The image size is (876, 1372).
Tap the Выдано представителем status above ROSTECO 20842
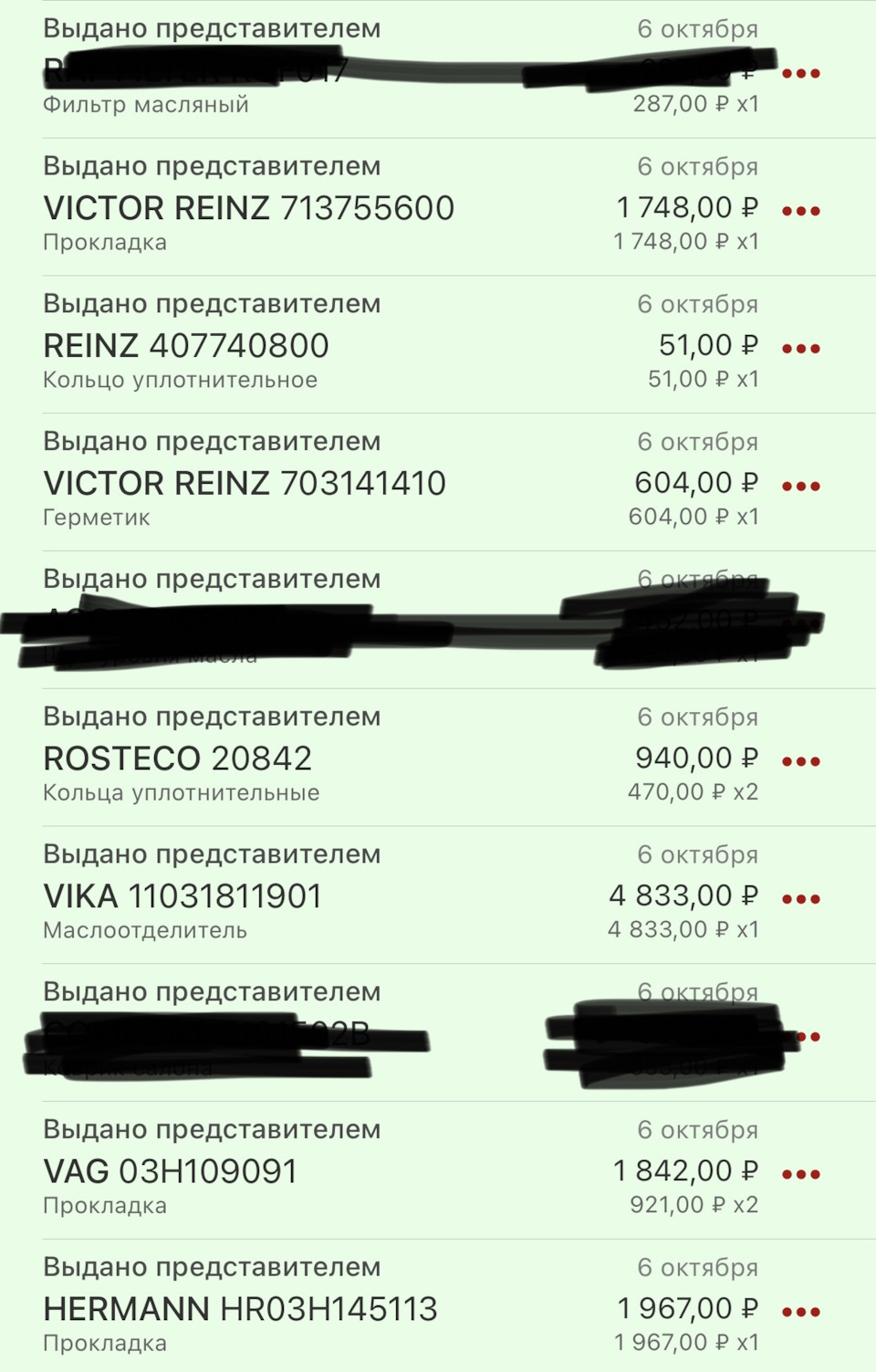(x=211, y=717)
